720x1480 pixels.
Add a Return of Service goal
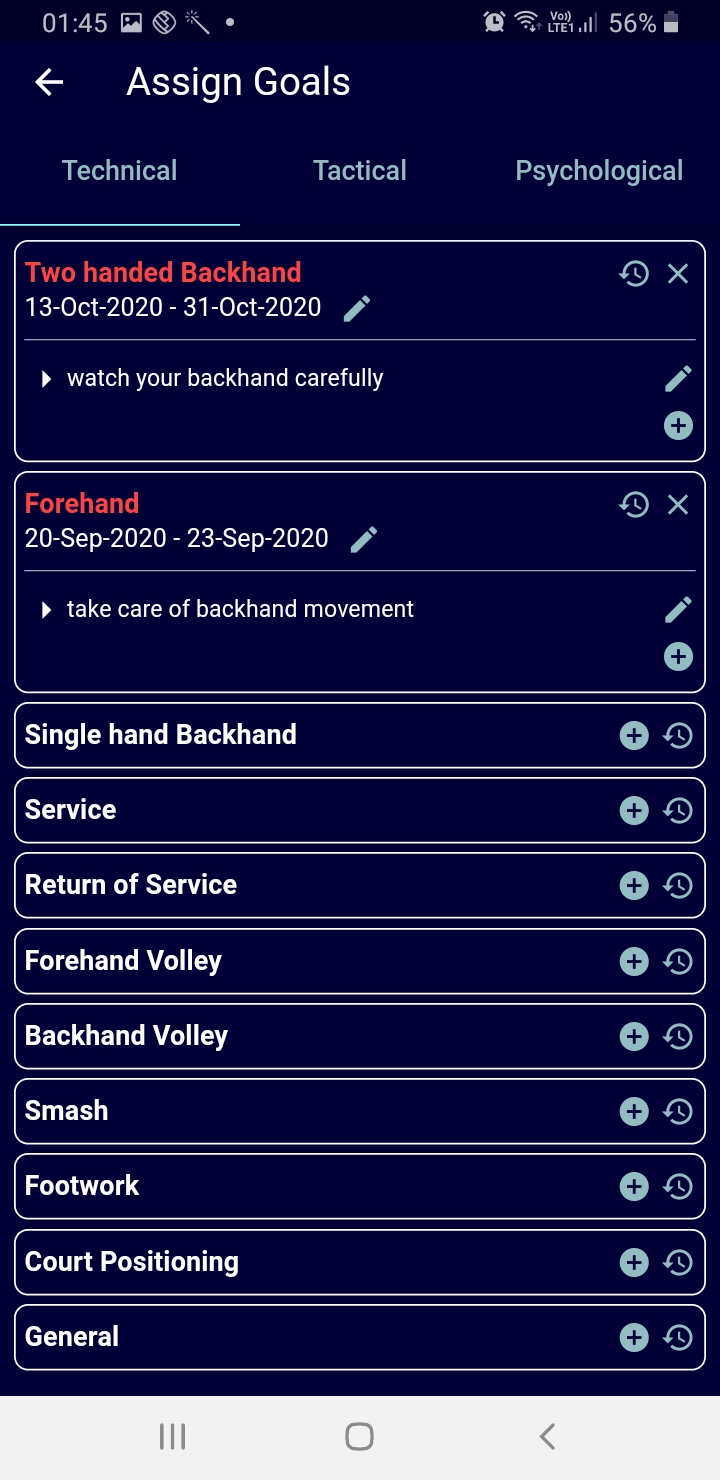634,886
